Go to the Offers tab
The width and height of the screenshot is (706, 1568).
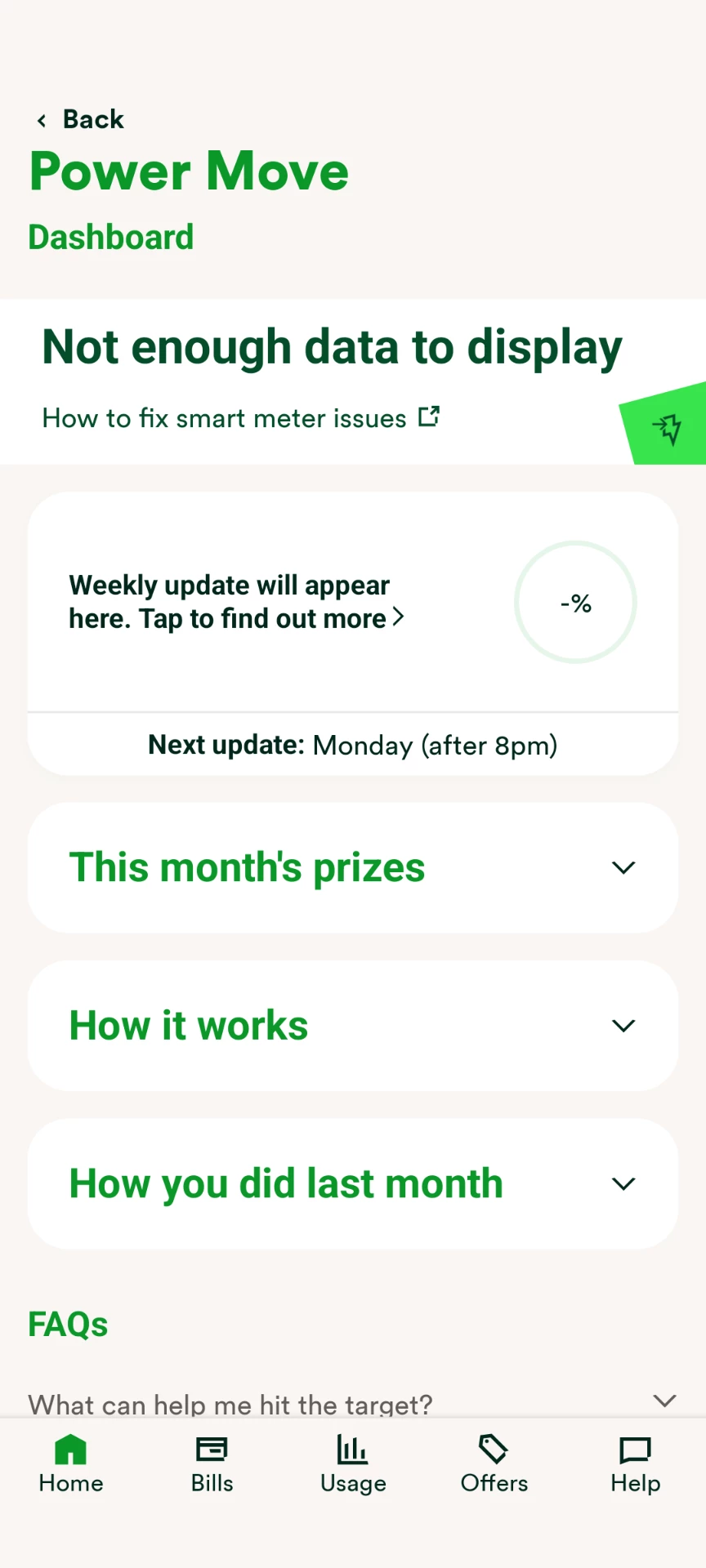tap(494, 1465)
